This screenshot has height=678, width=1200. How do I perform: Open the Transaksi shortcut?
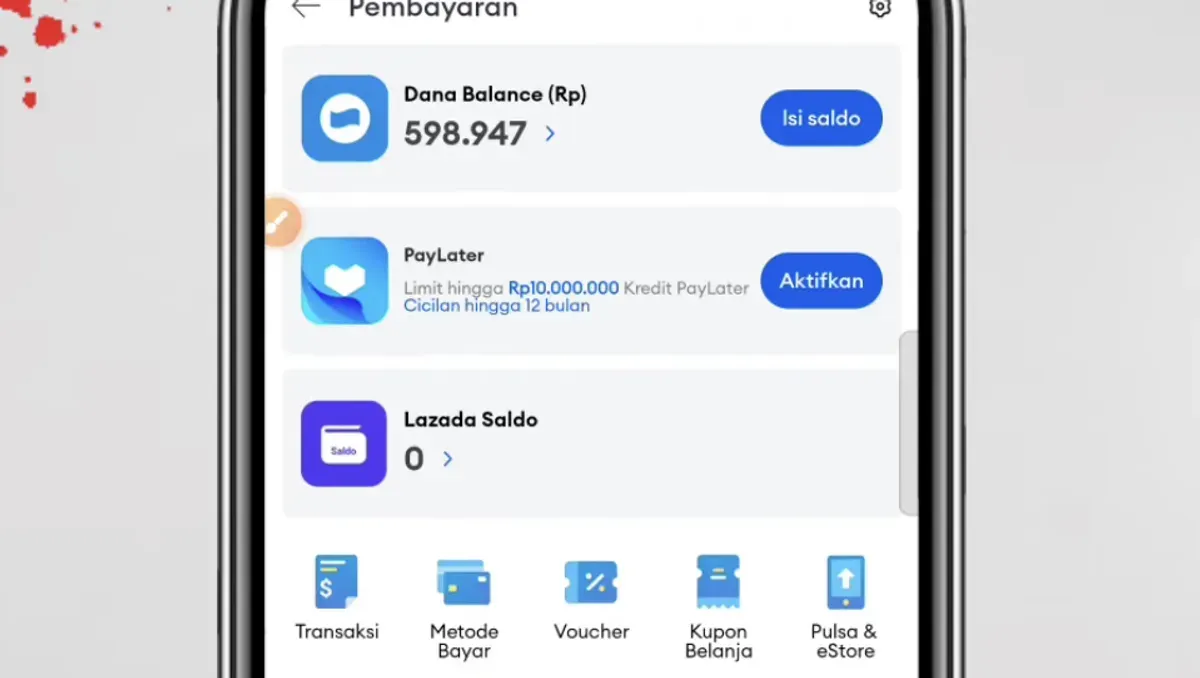pyautogui.click(x=337, y=598)
